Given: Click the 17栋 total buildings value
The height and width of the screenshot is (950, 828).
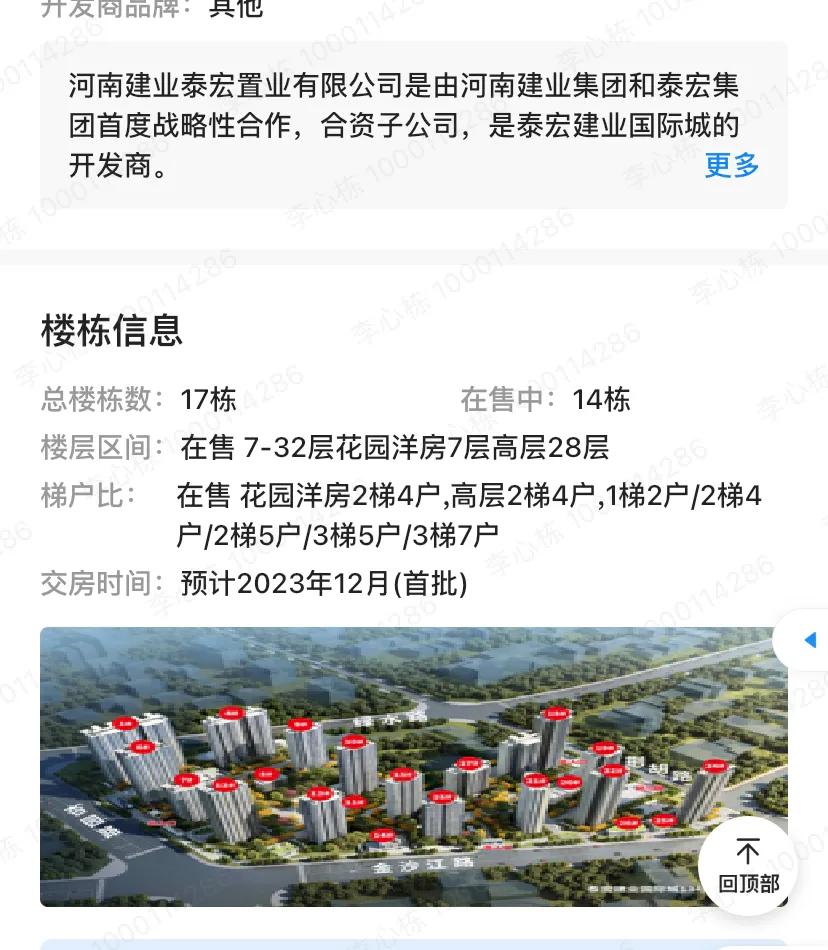Looking at the screenshot, I should (206, 399).
